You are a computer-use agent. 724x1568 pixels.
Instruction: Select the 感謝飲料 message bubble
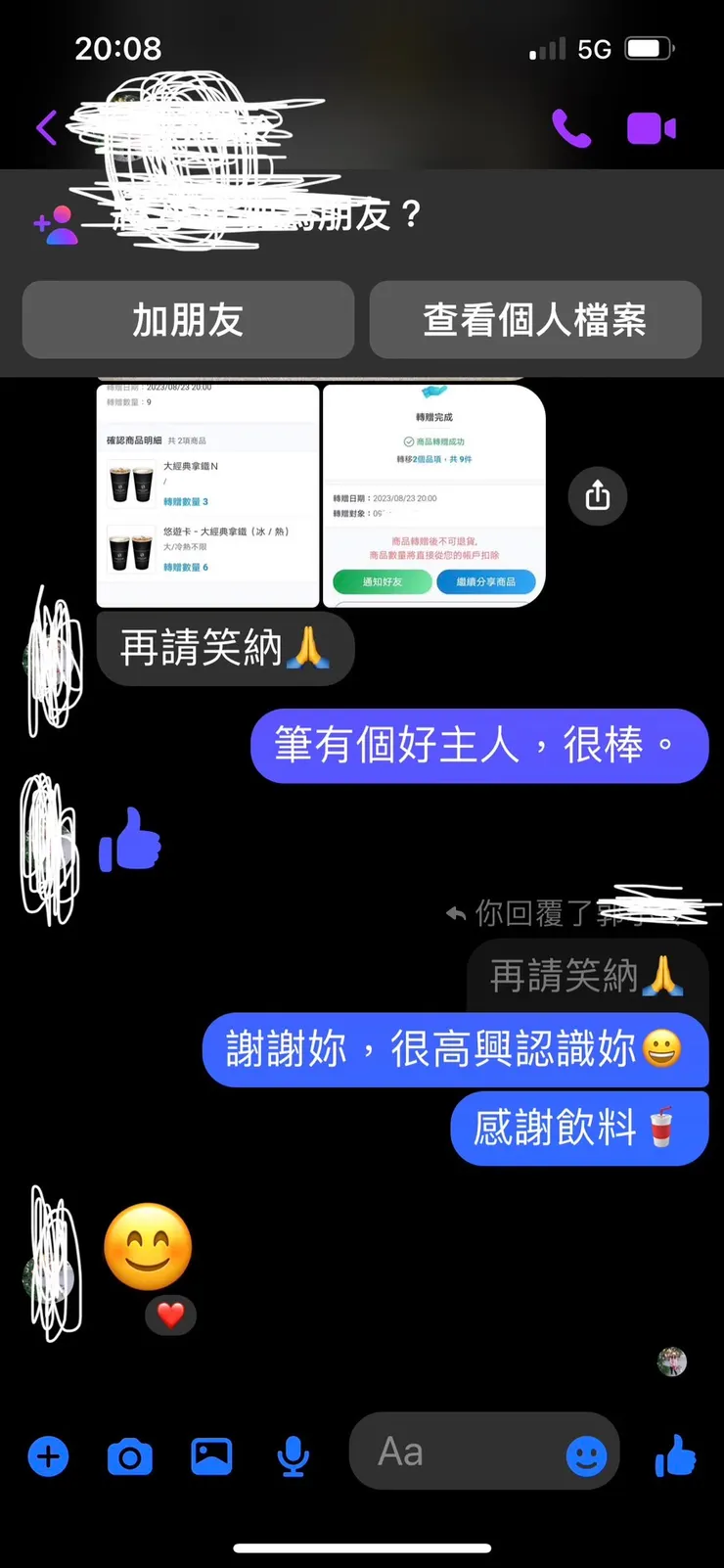point(579,1128)
